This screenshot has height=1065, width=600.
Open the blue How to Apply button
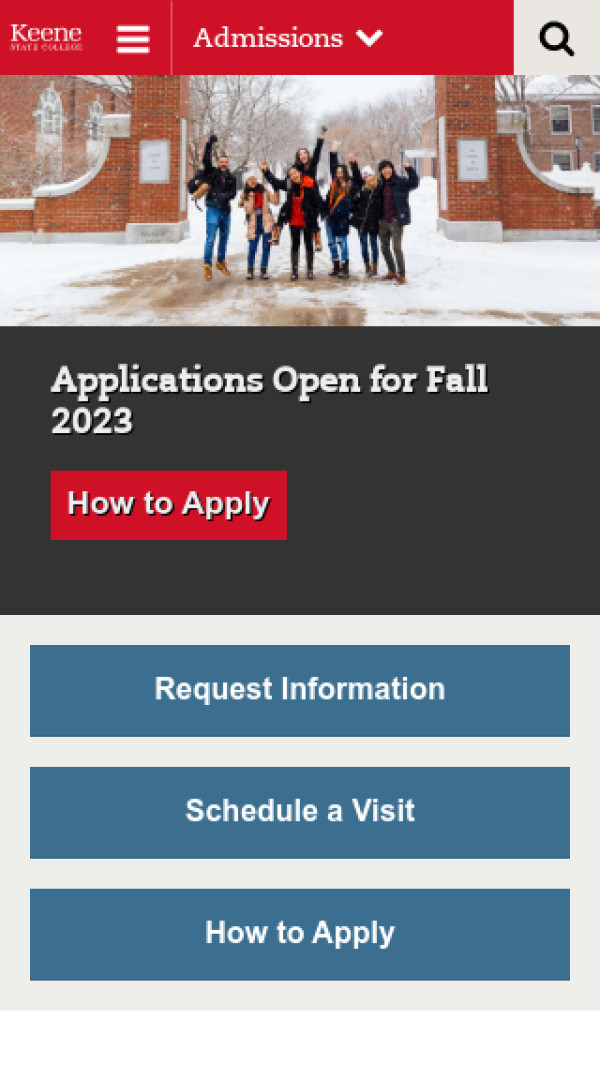click(300, 934)
